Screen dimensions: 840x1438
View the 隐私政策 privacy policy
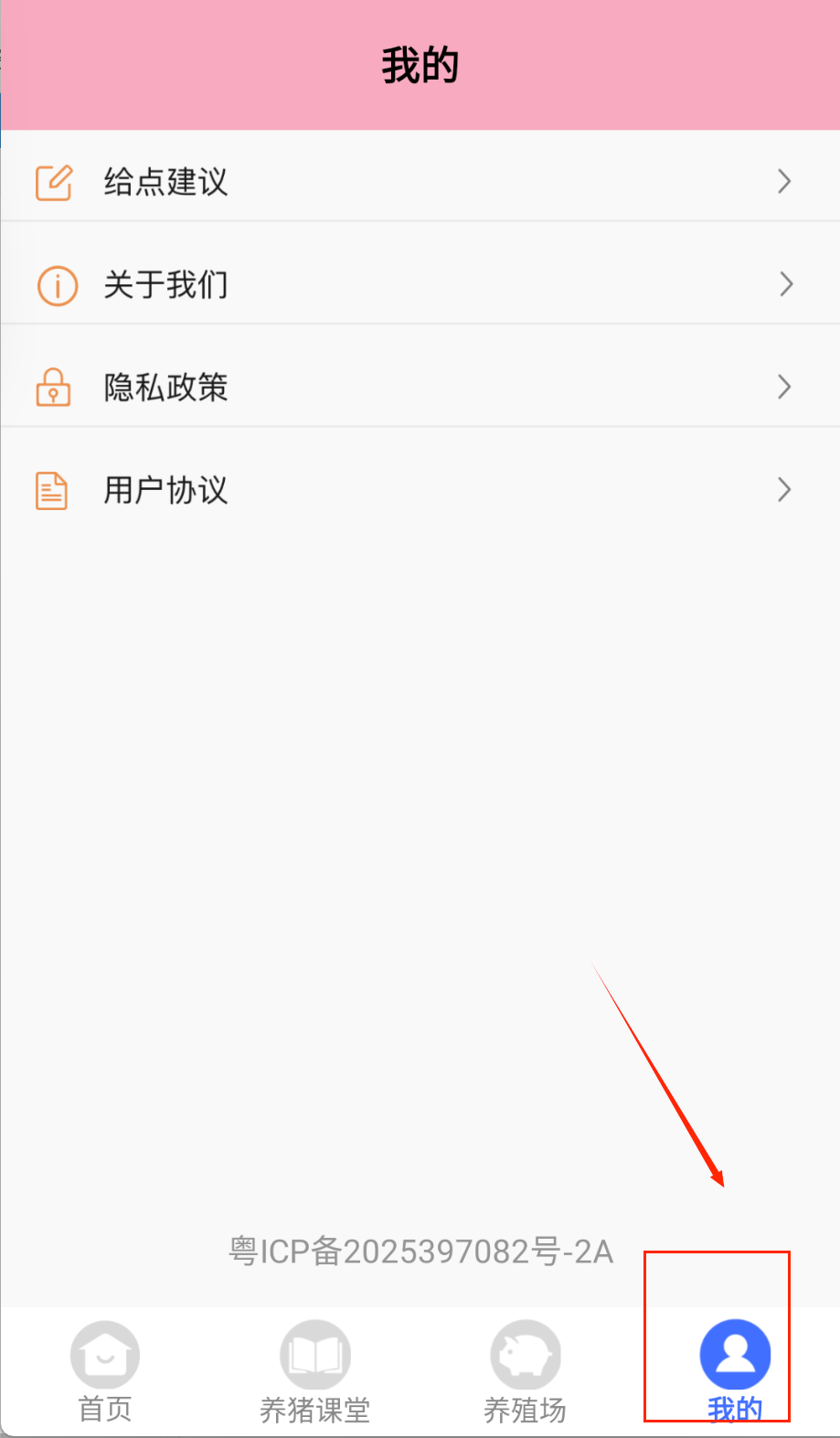[420, 387]
